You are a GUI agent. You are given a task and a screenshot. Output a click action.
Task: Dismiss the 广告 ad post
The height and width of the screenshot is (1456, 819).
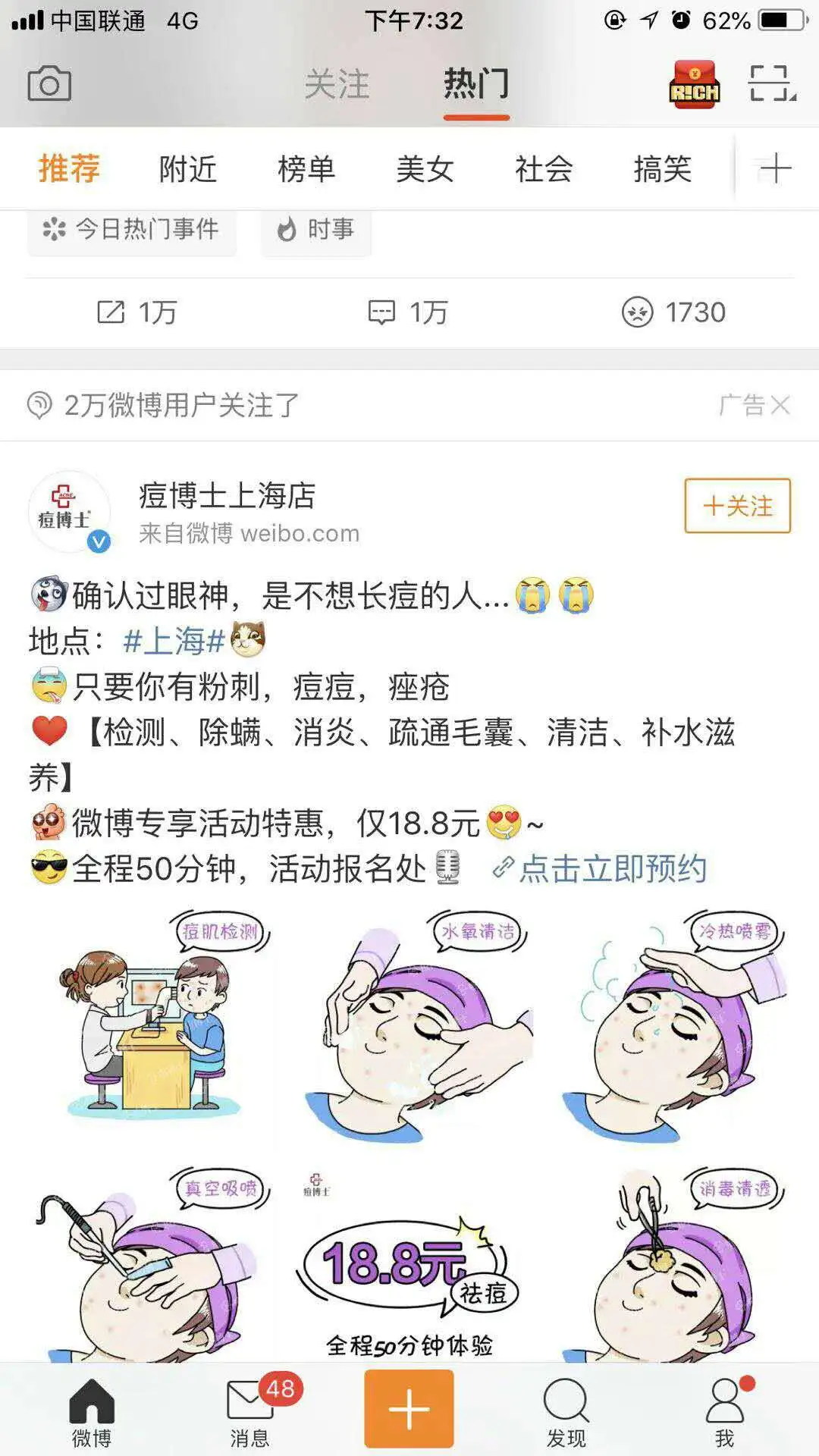click(x=781, y=405)
